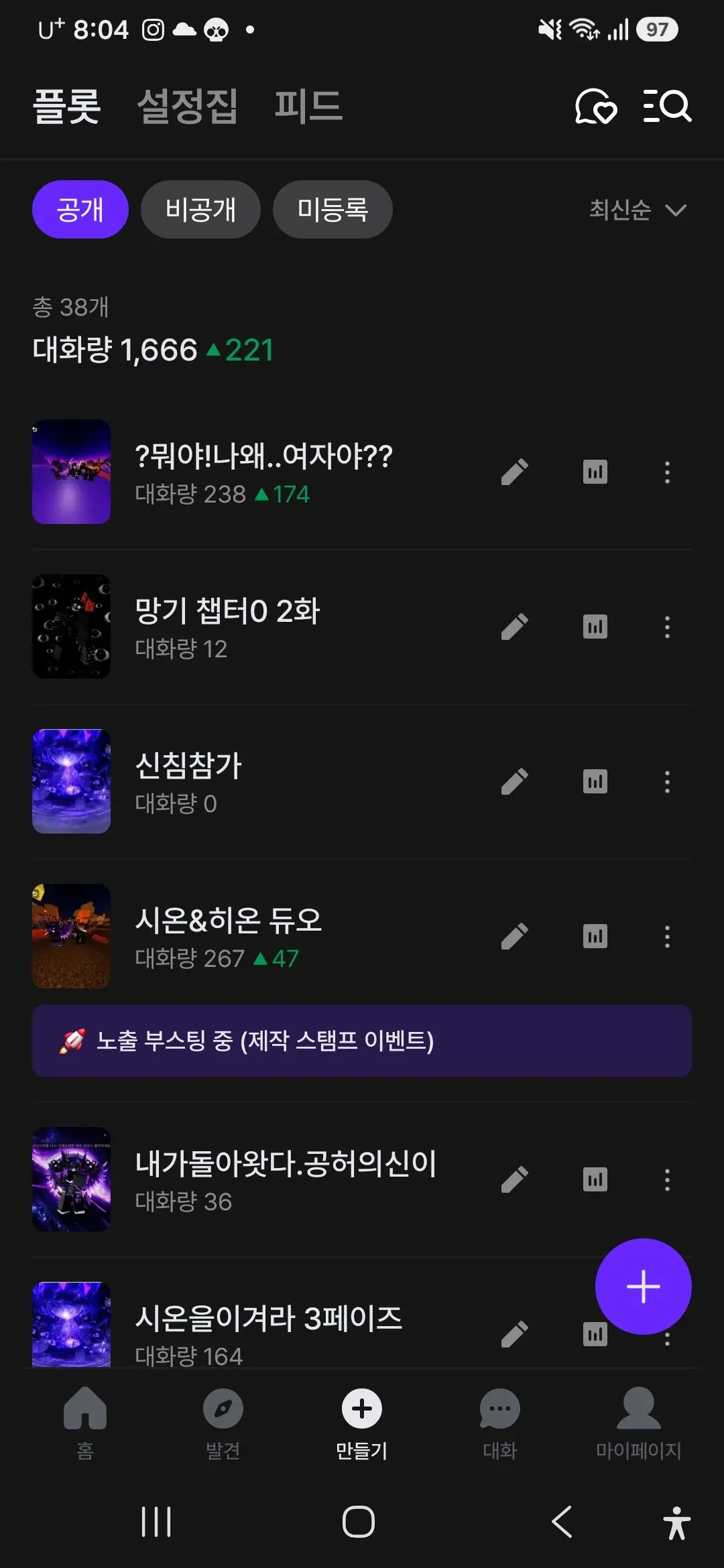The image size is (724, 1568).
Task: Open the list search icon in header
Action: [667, 106]
